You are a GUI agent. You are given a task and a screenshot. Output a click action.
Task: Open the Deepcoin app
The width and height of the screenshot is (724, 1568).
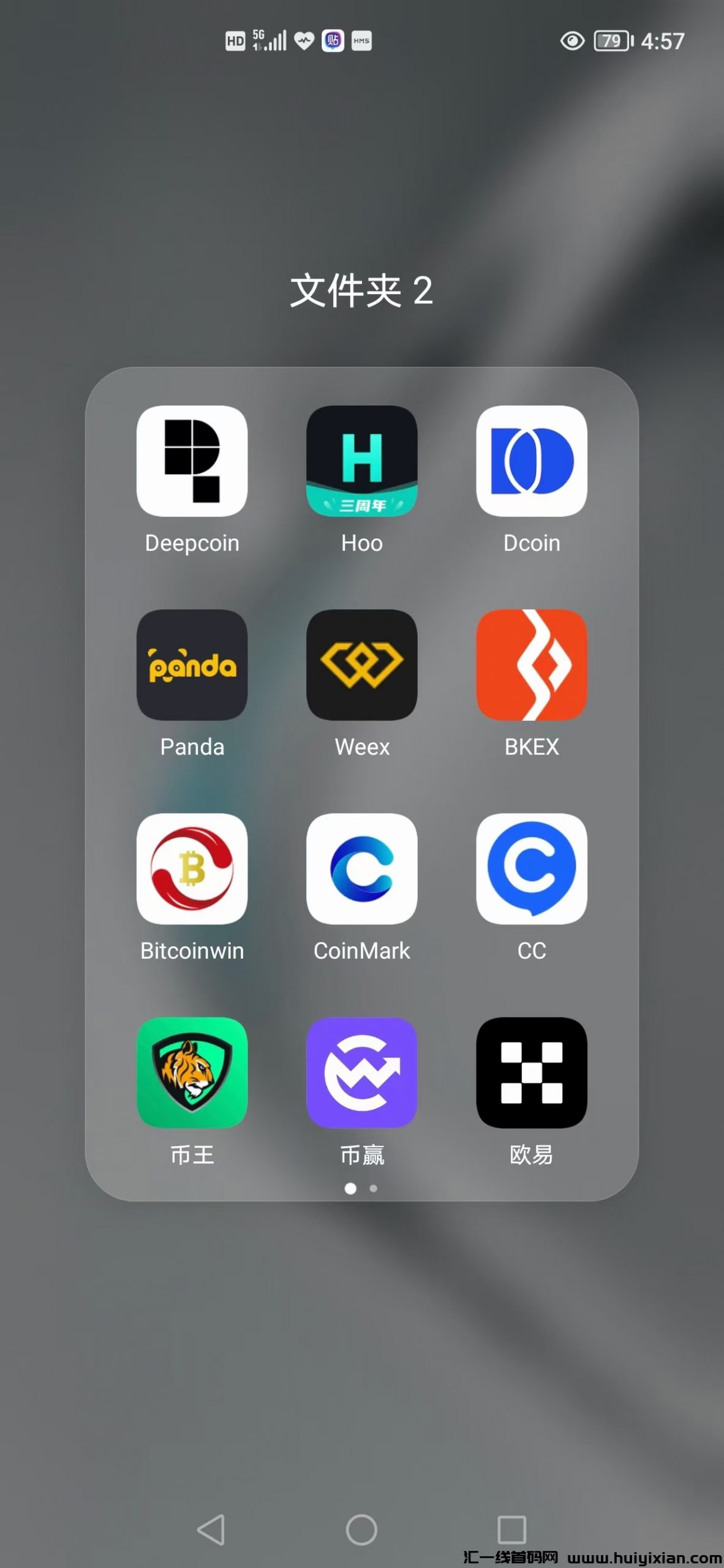(x=192, y=461)
